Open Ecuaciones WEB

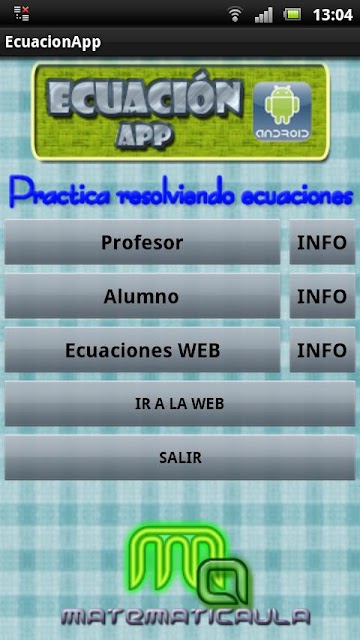(x=142, y=350)
